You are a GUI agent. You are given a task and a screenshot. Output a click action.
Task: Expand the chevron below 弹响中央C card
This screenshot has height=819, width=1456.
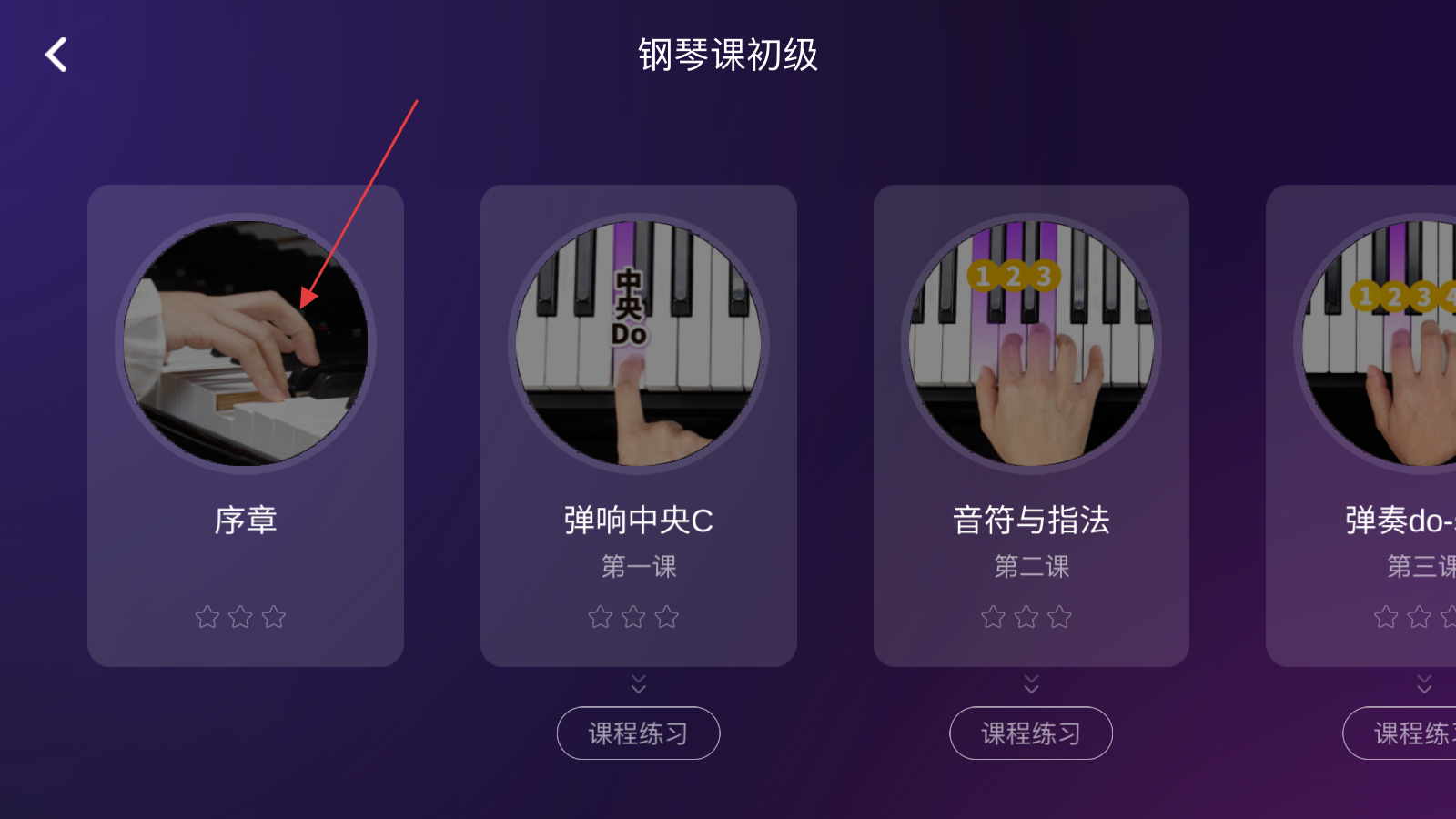pos(639,683)
